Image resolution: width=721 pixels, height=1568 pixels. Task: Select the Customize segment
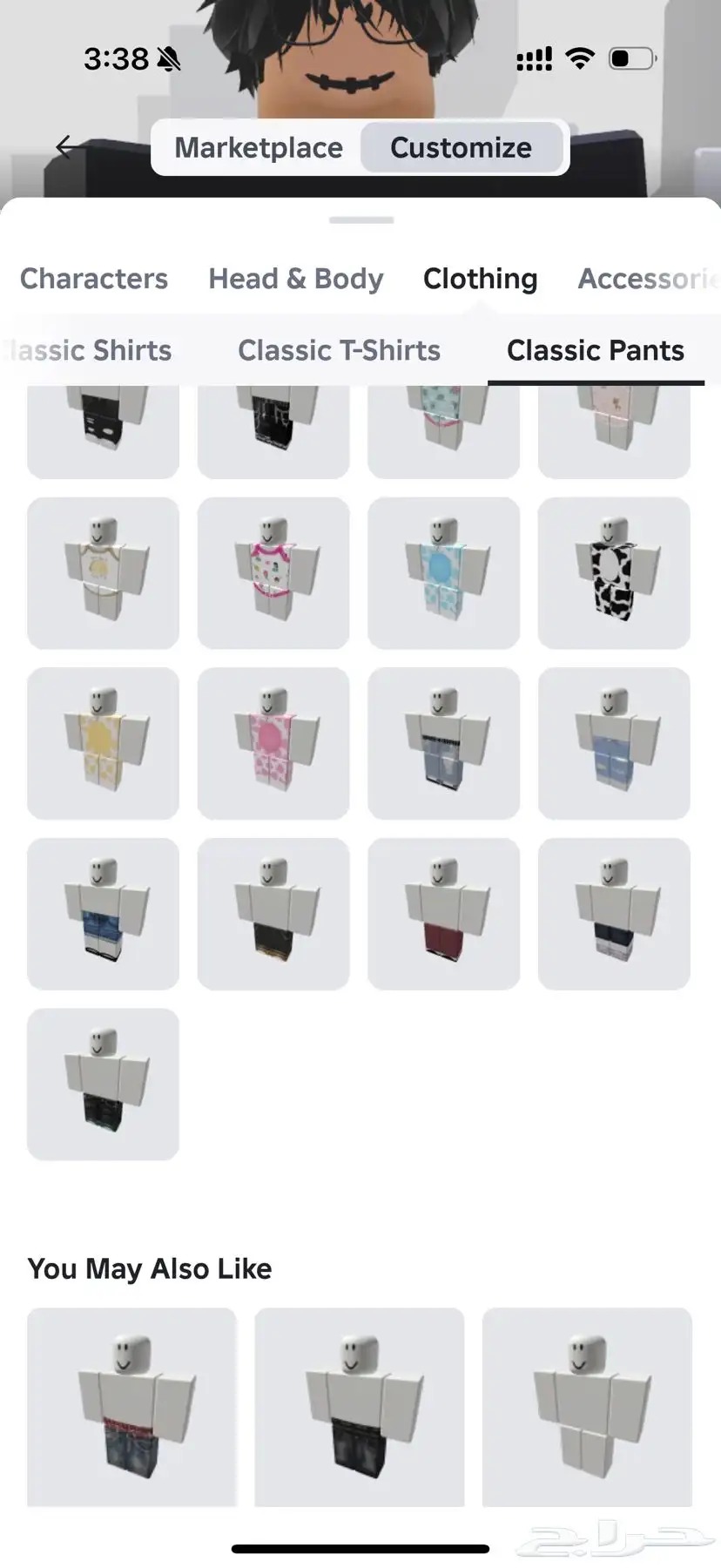[x=461, y=148]
